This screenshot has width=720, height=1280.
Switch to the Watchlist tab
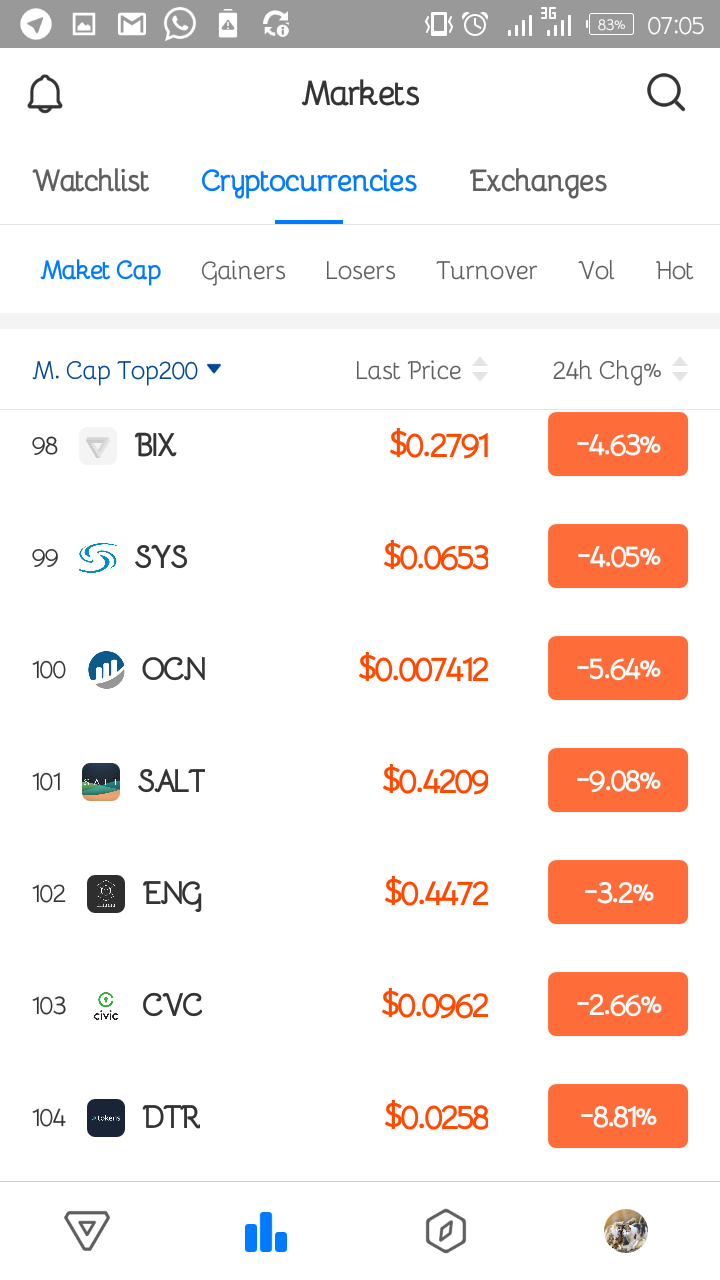(x=91, y=181)
